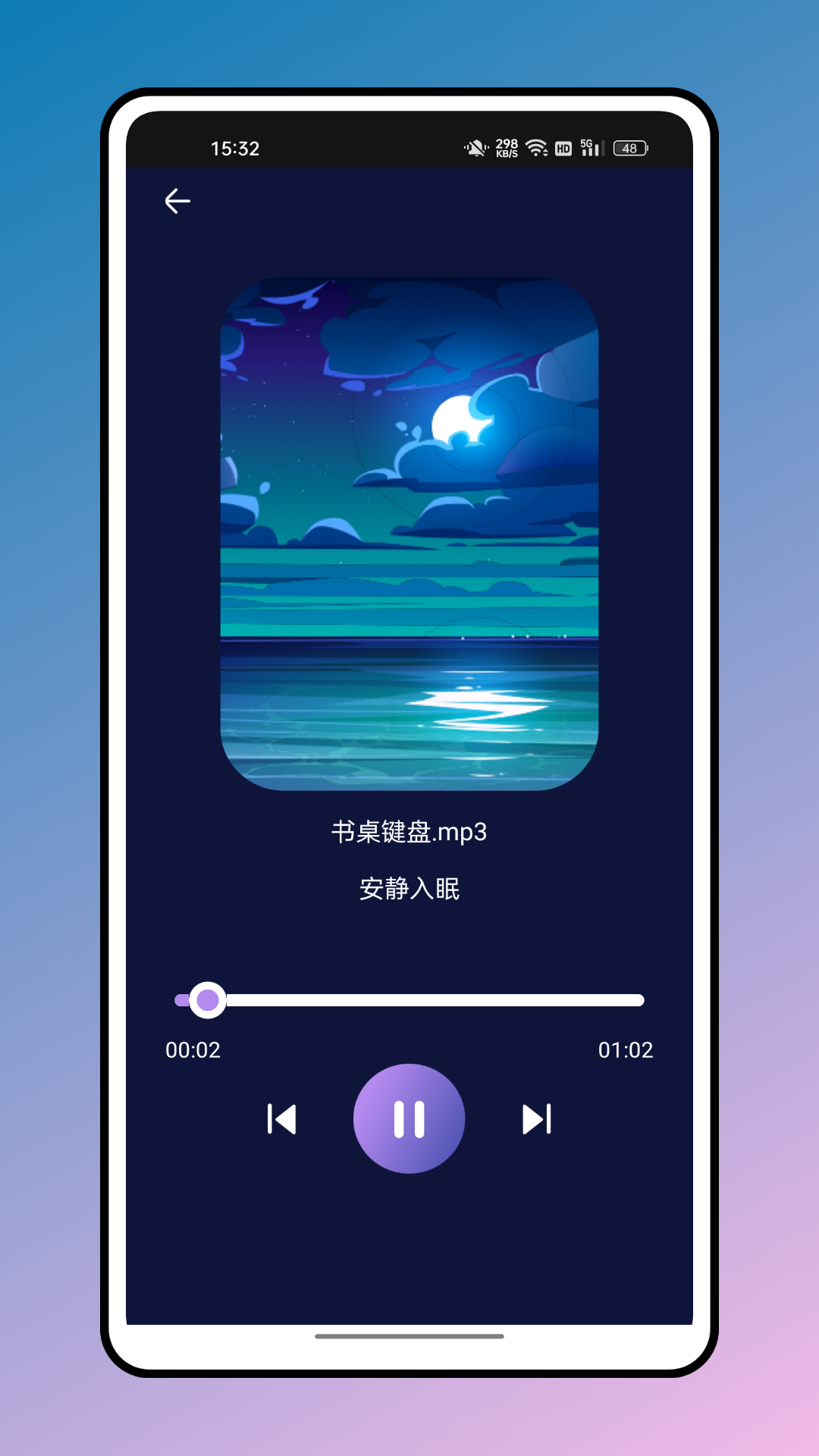This screenshot has width=819, height=1456.
Task: Tap the playback progress bar to seek
Action: pyautogui.click(x=409, y=1000)
